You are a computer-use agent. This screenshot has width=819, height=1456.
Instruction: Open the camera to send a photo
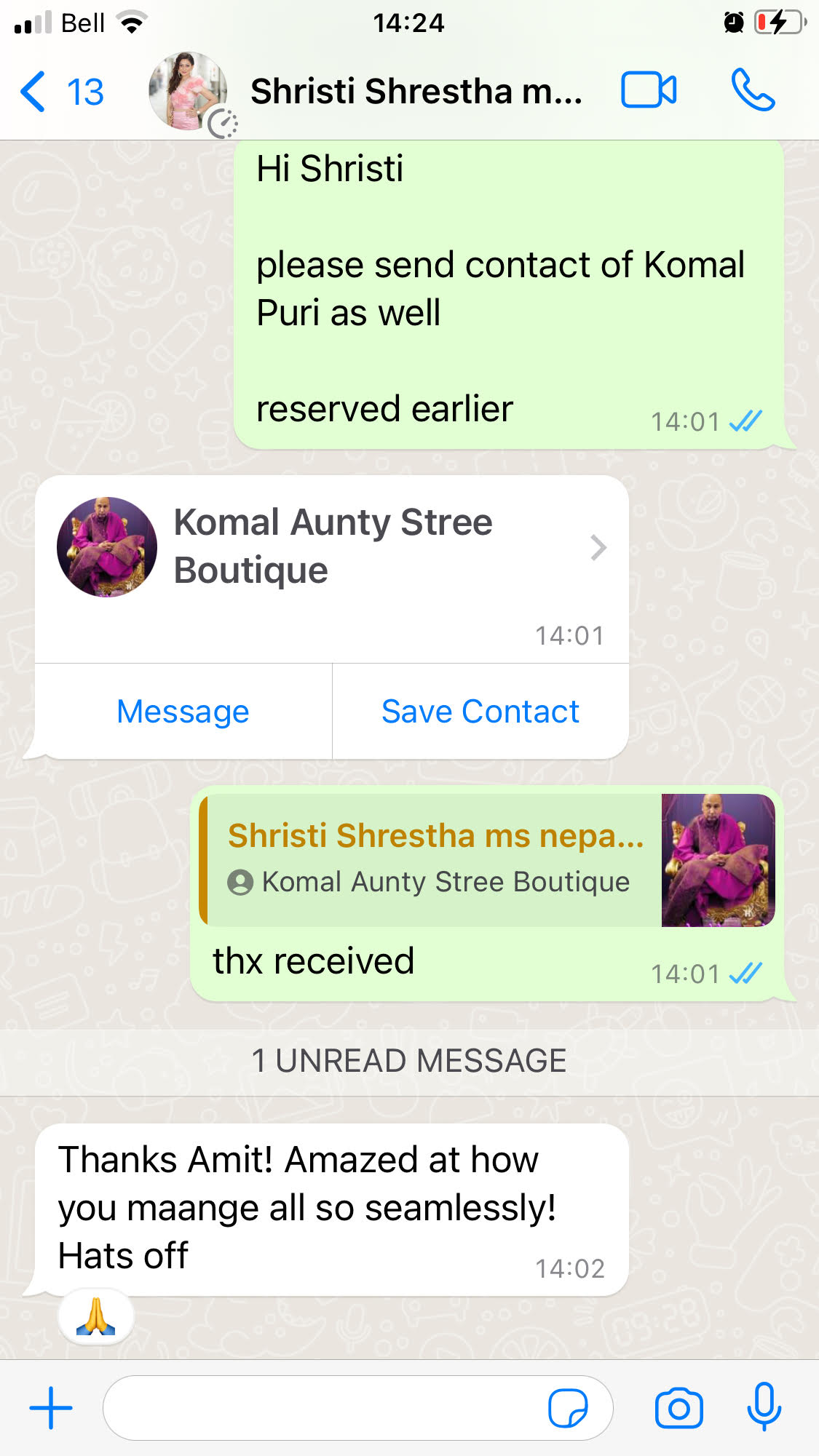(x=678, y=1408)
